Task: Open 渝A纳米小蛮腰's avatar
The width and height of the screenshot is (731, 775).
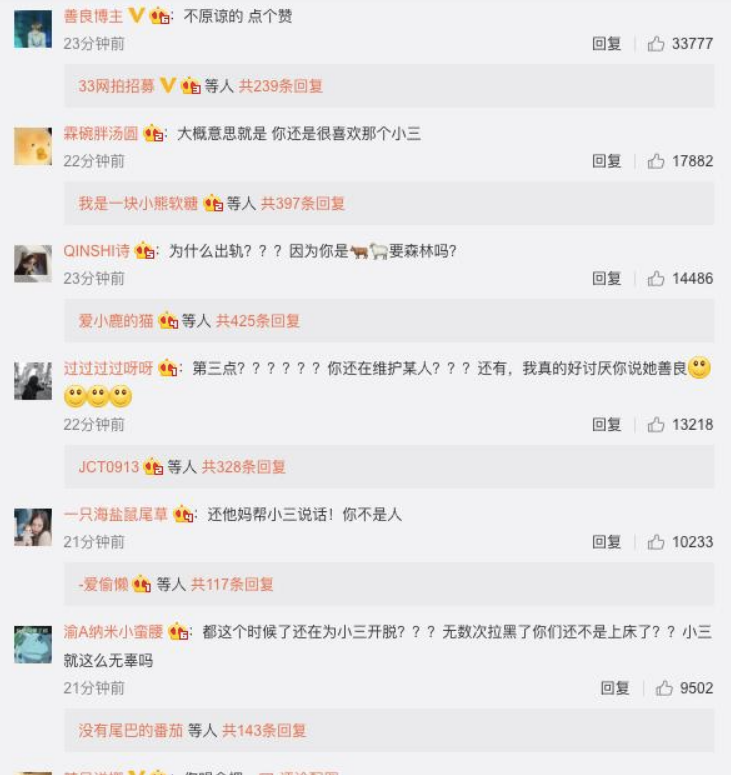Action: pyautogui.click(x=33, y=644)
